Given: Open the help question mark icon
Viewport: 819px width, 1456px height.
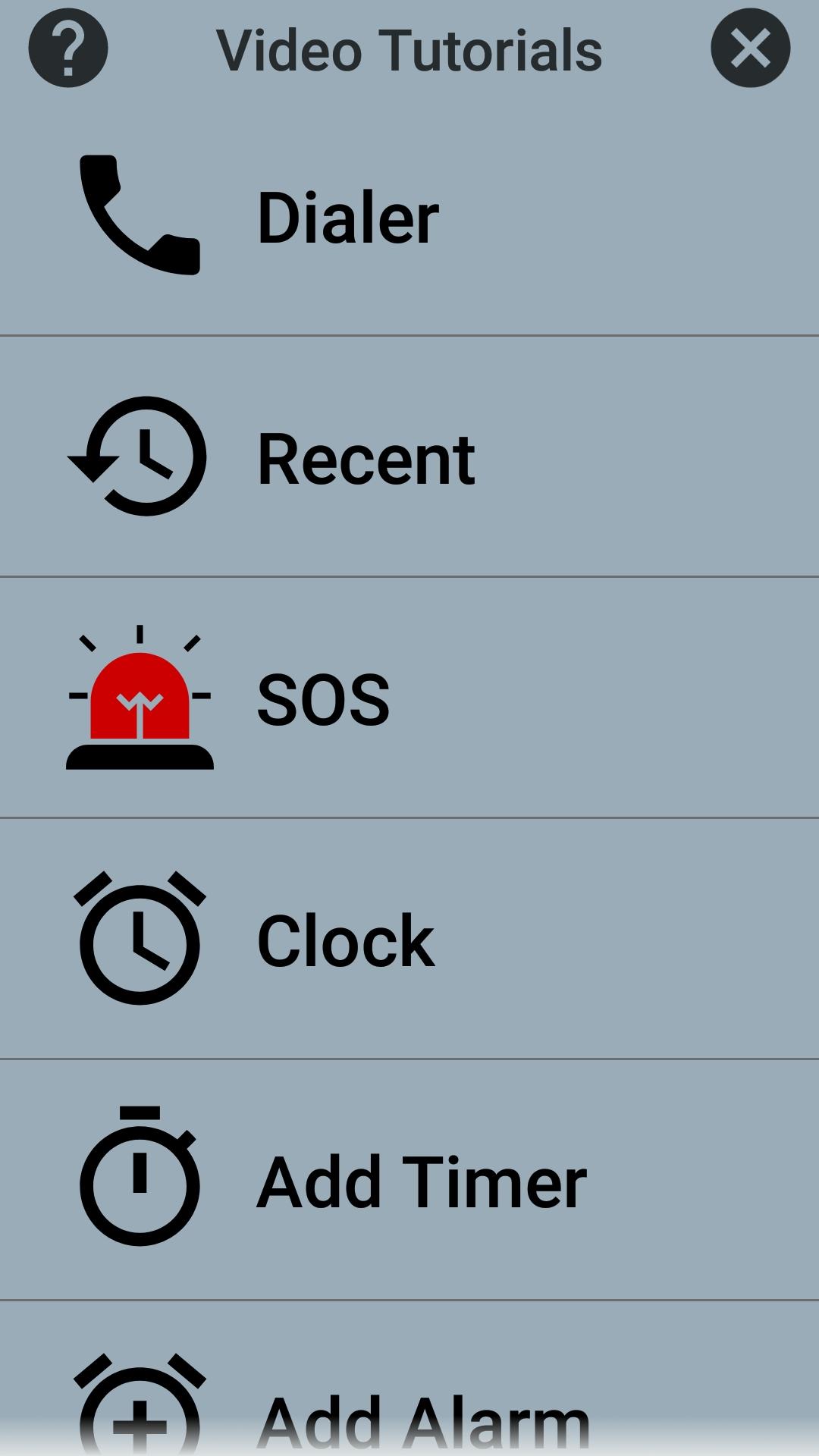Looking at the screenshot, I should tap(68, 49).
